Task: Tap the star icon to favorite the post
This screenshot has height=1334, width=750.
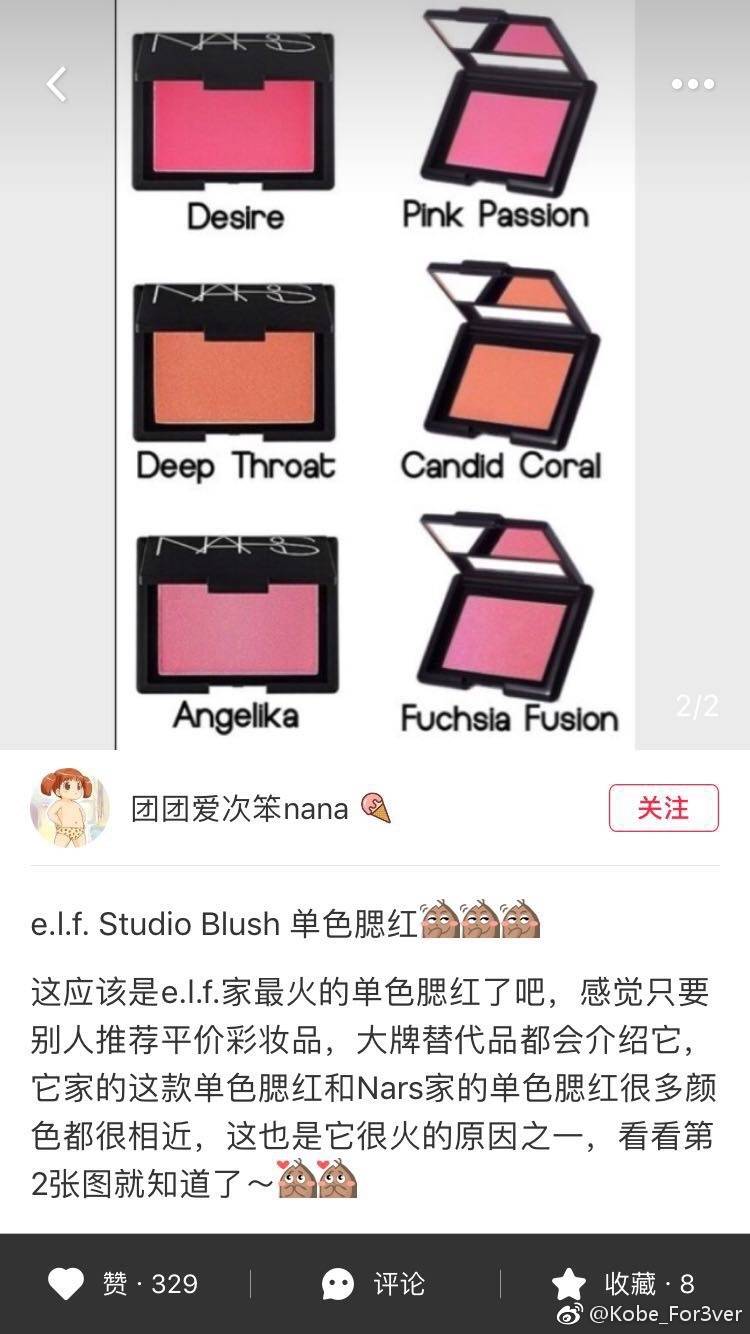Action: [x=572, y=1283]
